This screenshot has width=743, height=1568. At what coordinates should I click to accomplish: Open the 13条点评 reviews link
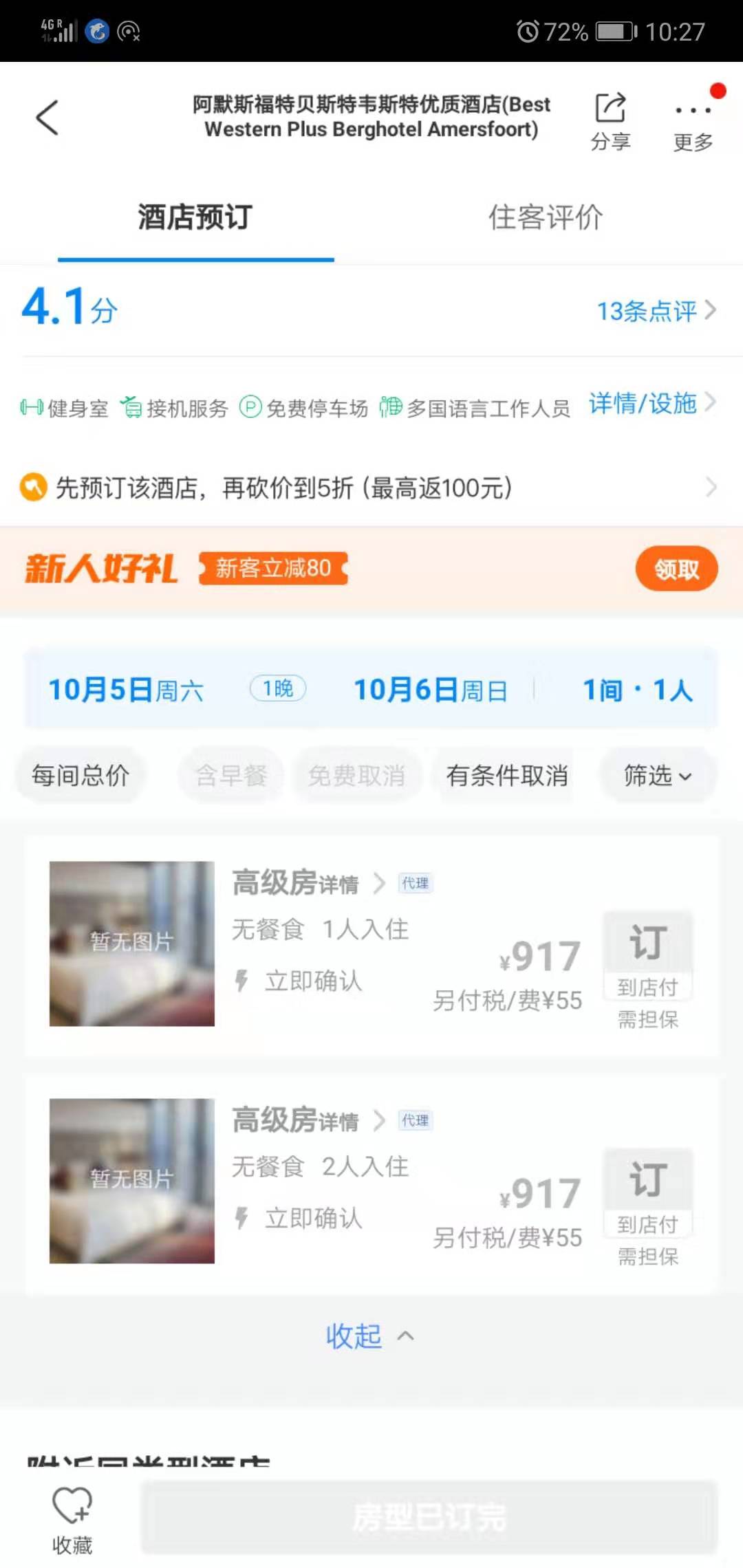(x=656, y=311)
